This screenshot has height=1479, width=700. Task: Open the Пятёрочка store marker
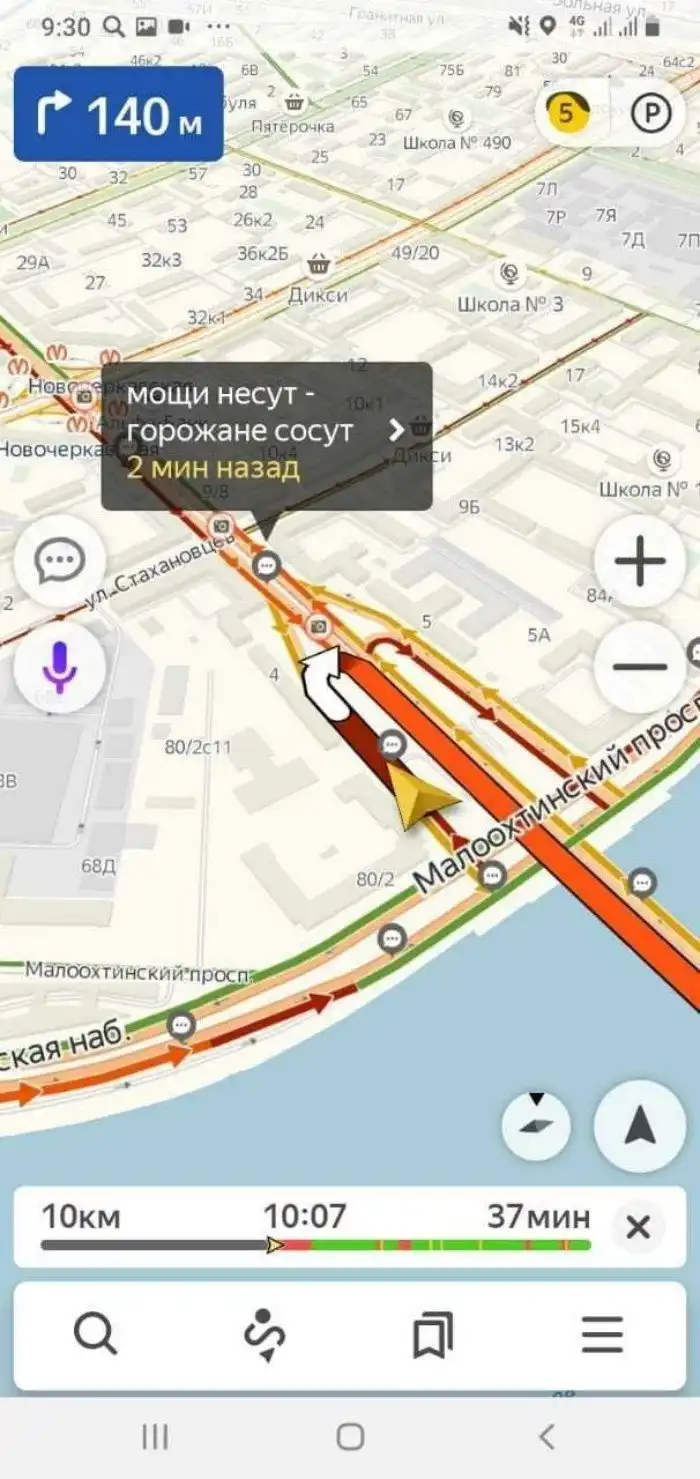294,102
